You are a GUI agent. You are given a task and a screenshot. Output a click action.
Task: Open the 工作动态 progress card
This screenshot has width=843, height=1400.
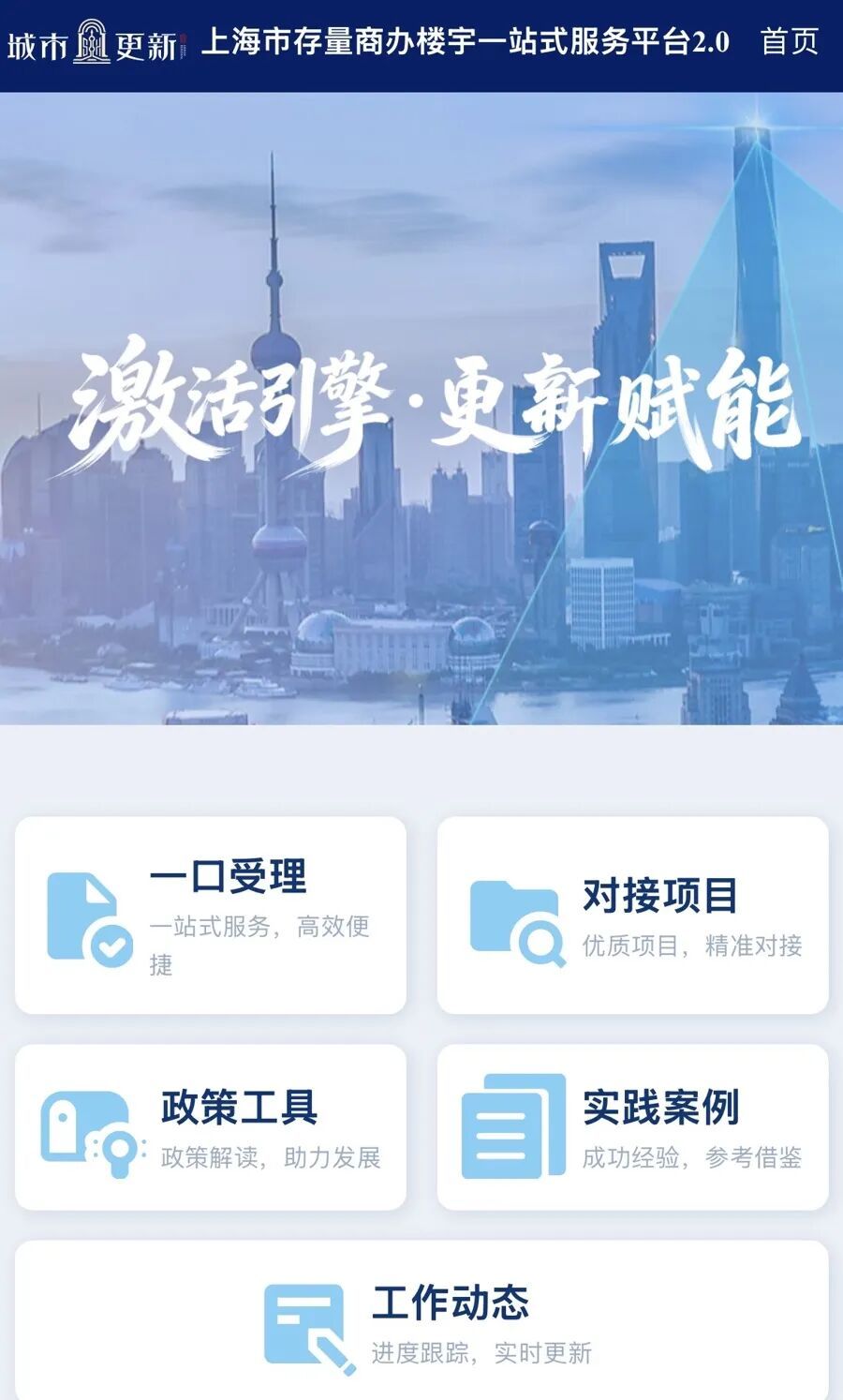(x=421, y=1321)
